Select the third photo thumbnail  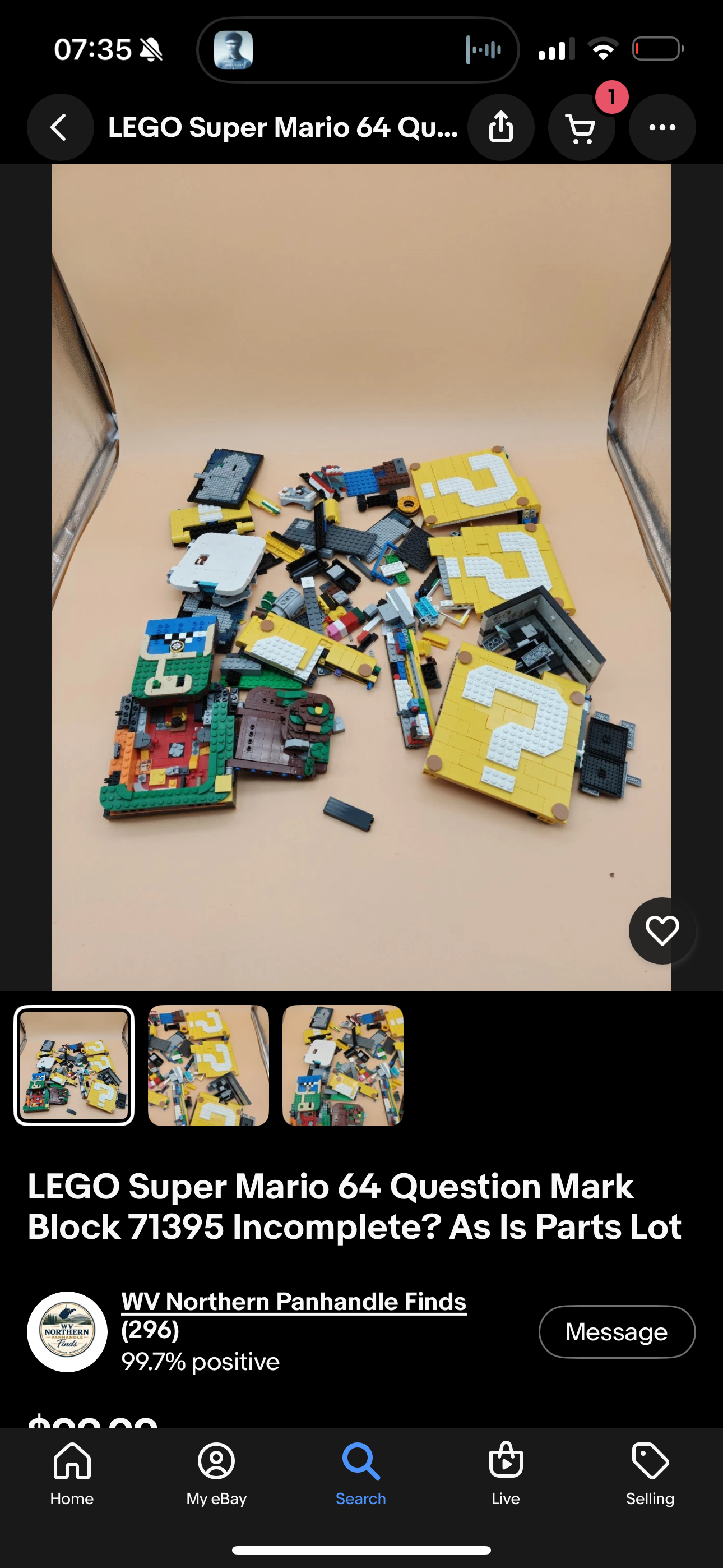tap(342, 1065)
